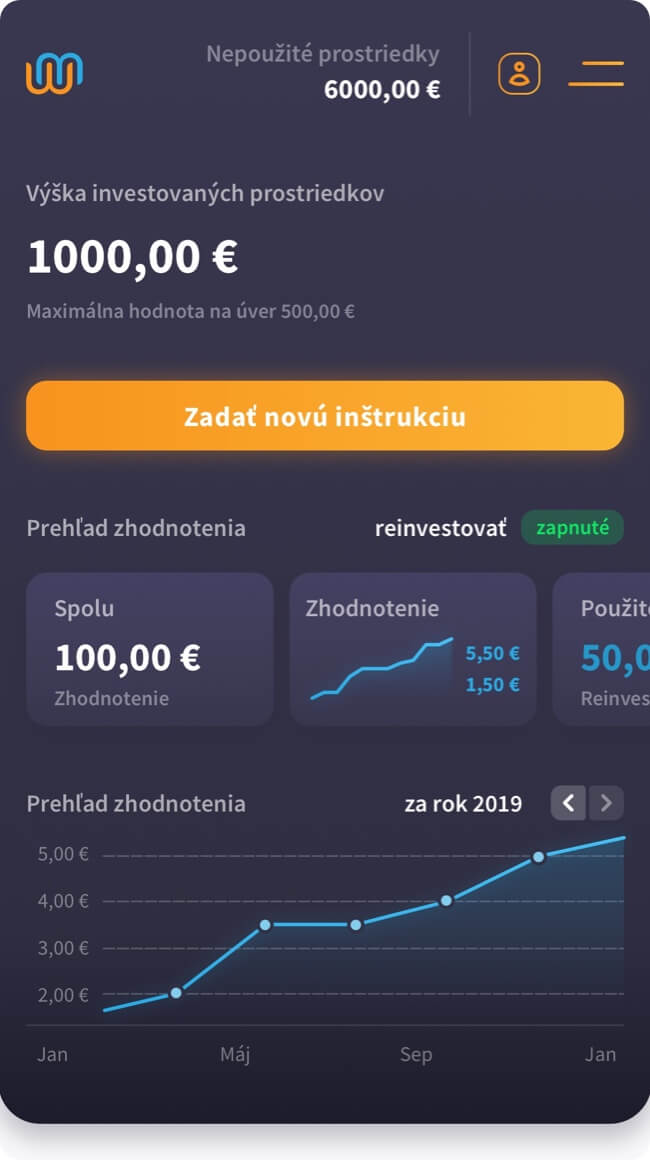Open the partially visible Použité card
650x1160 pixels.
tap(601, 650)
